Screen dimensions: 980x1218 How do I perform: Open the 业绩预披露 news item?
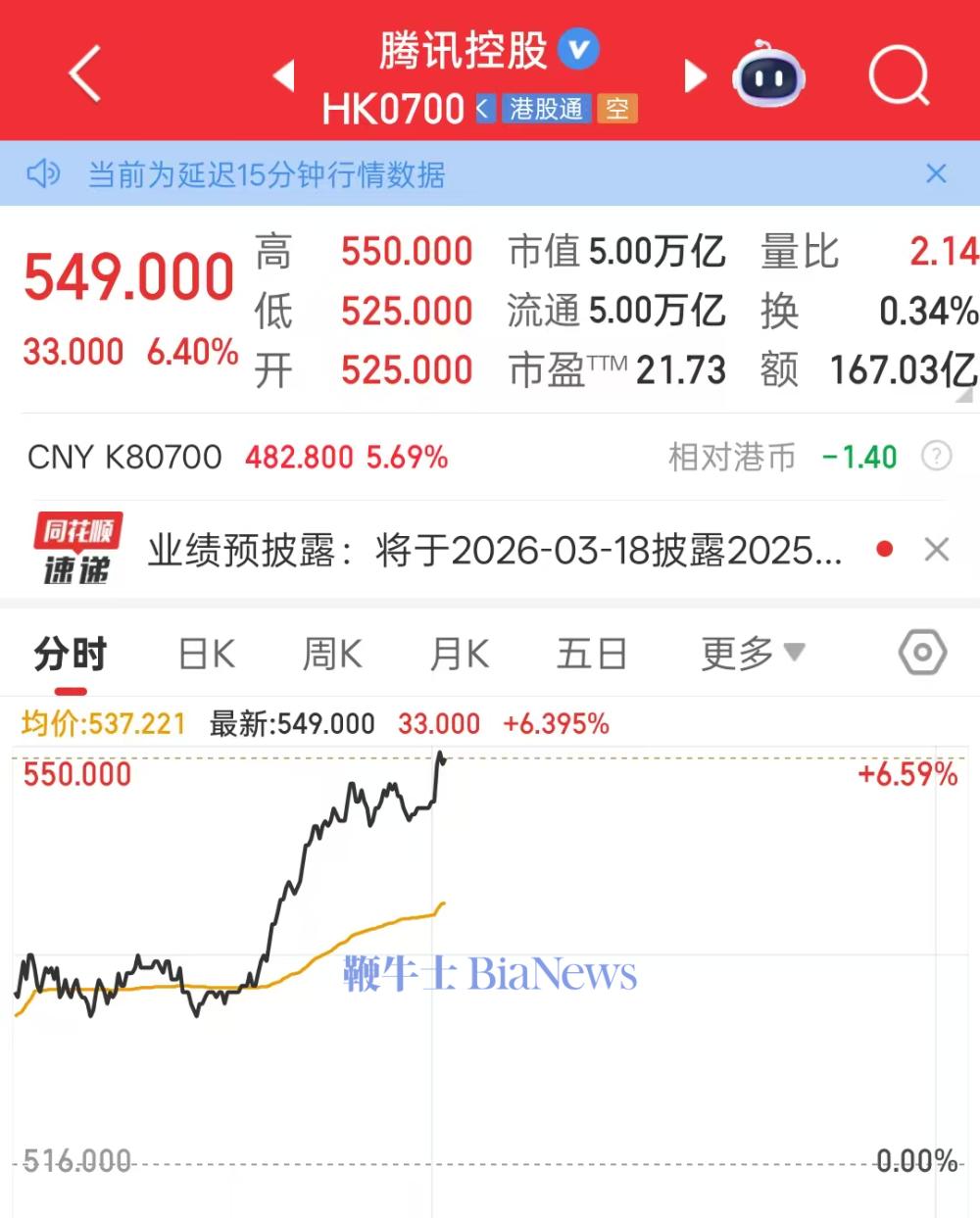tap(493, 551)
